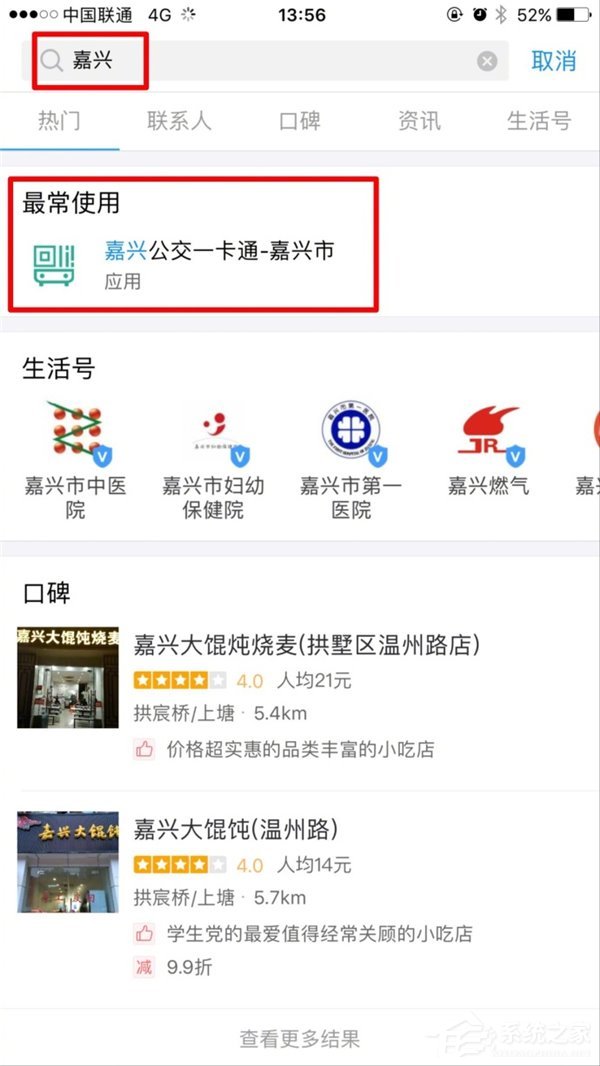
Task: Switch to the 口碑 tab
Action: point(299,121)
